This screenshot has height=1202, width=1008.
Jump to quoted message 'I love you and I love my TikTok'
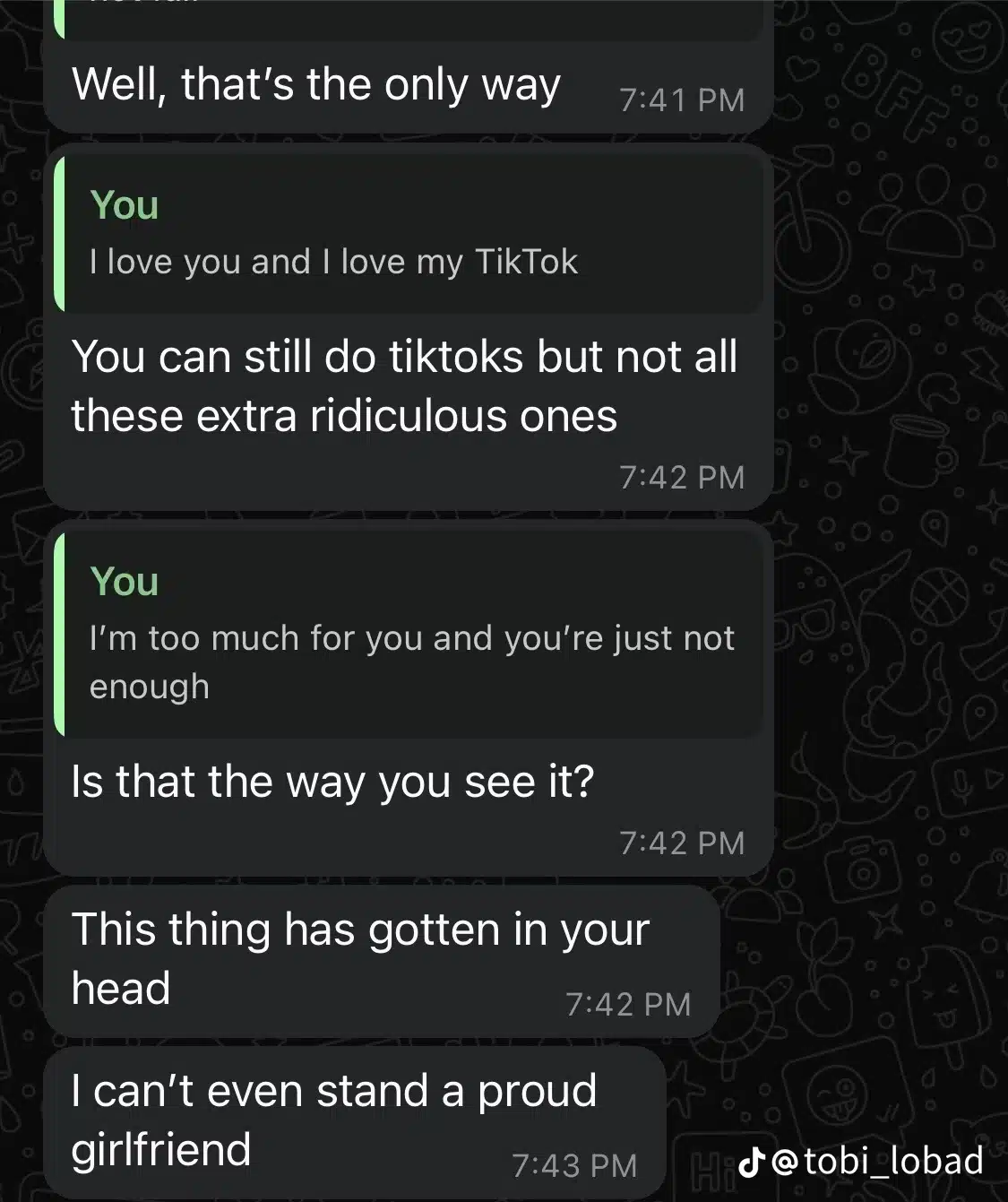[408, 235]
